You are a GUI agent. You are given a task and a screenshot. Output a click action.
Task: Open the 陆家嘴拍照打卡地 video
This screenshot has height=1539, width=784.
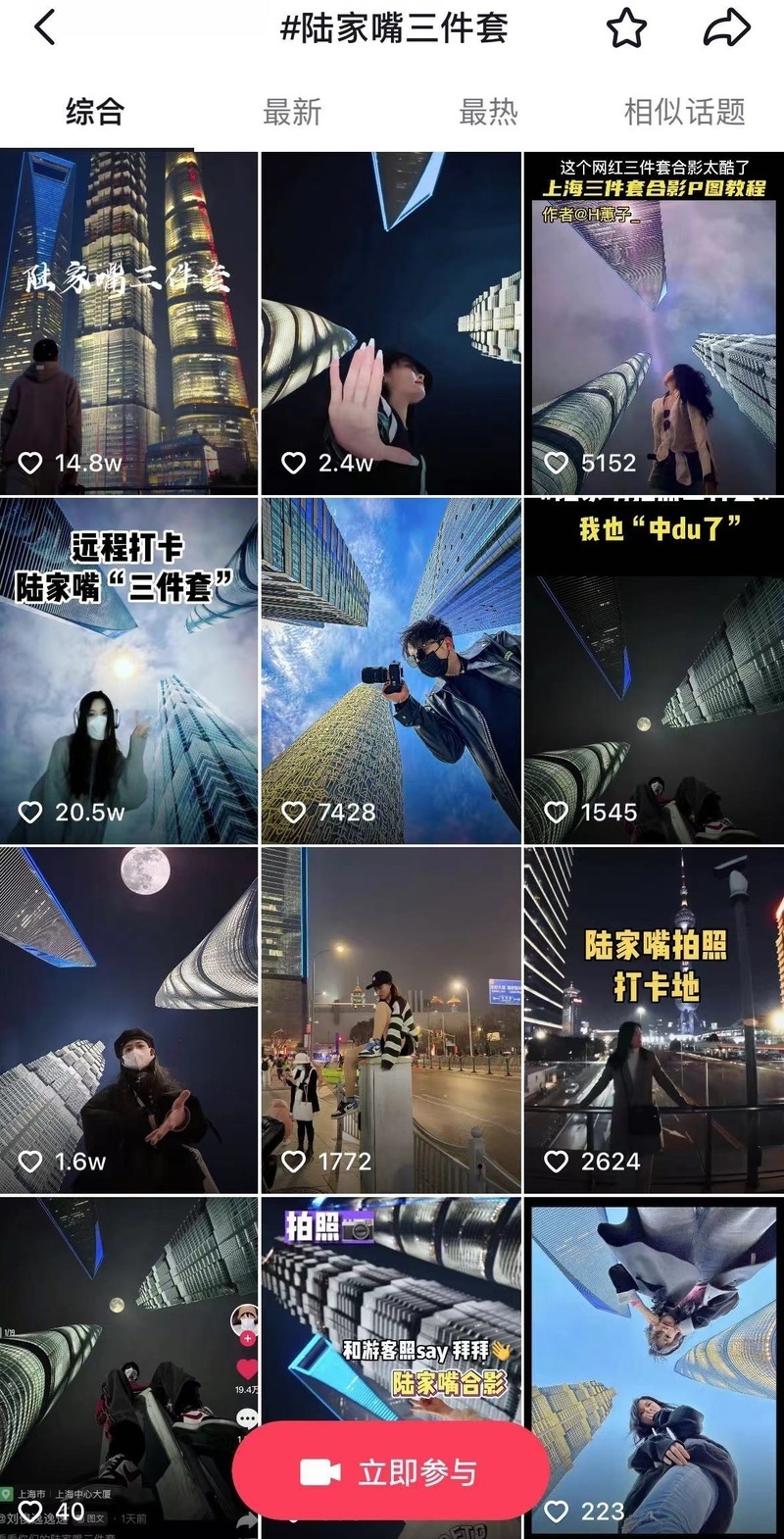[653, 1019]
